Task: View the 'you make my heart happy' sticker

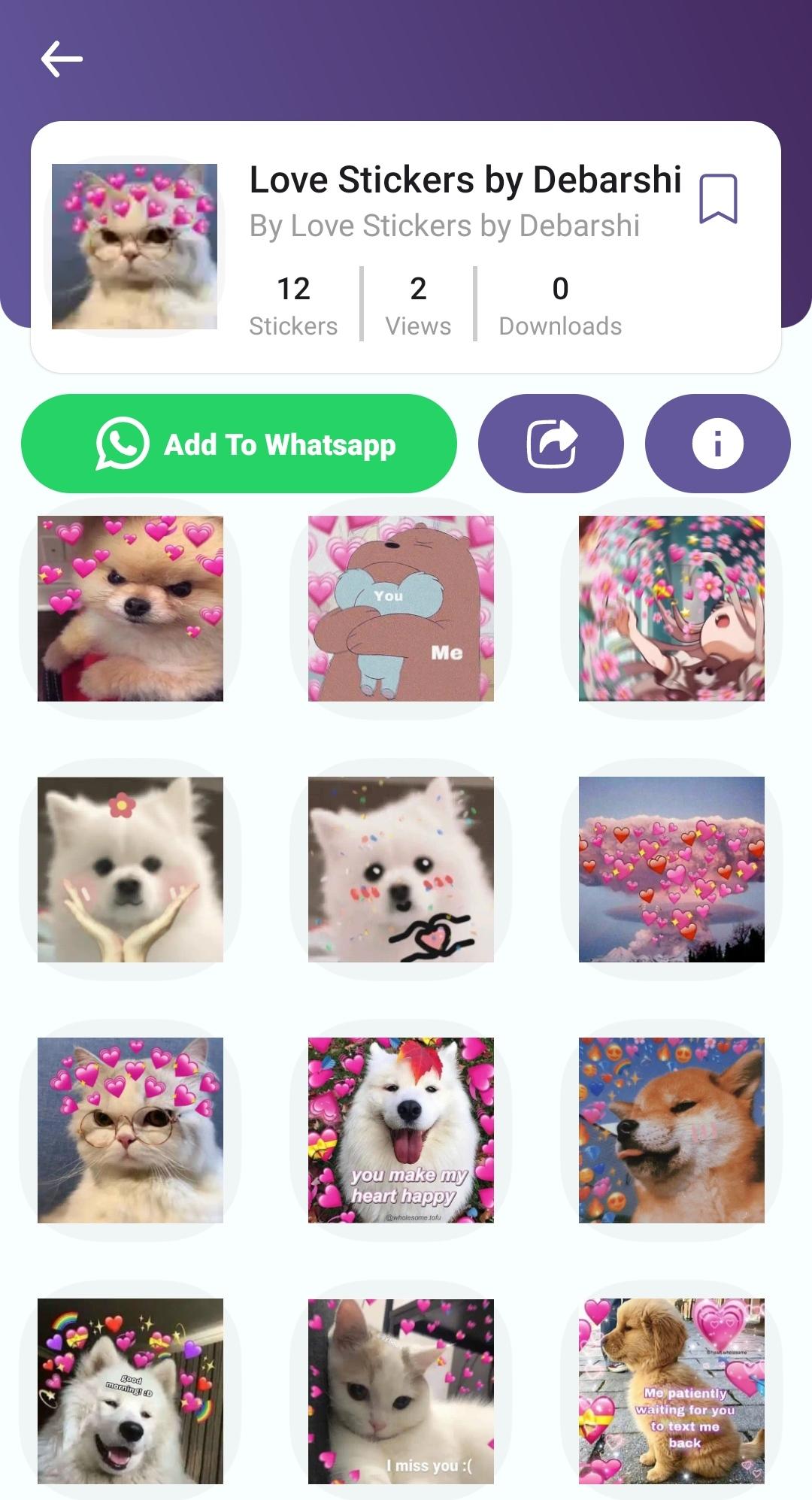Action: pyautogui.click(x=401, y=1130)
